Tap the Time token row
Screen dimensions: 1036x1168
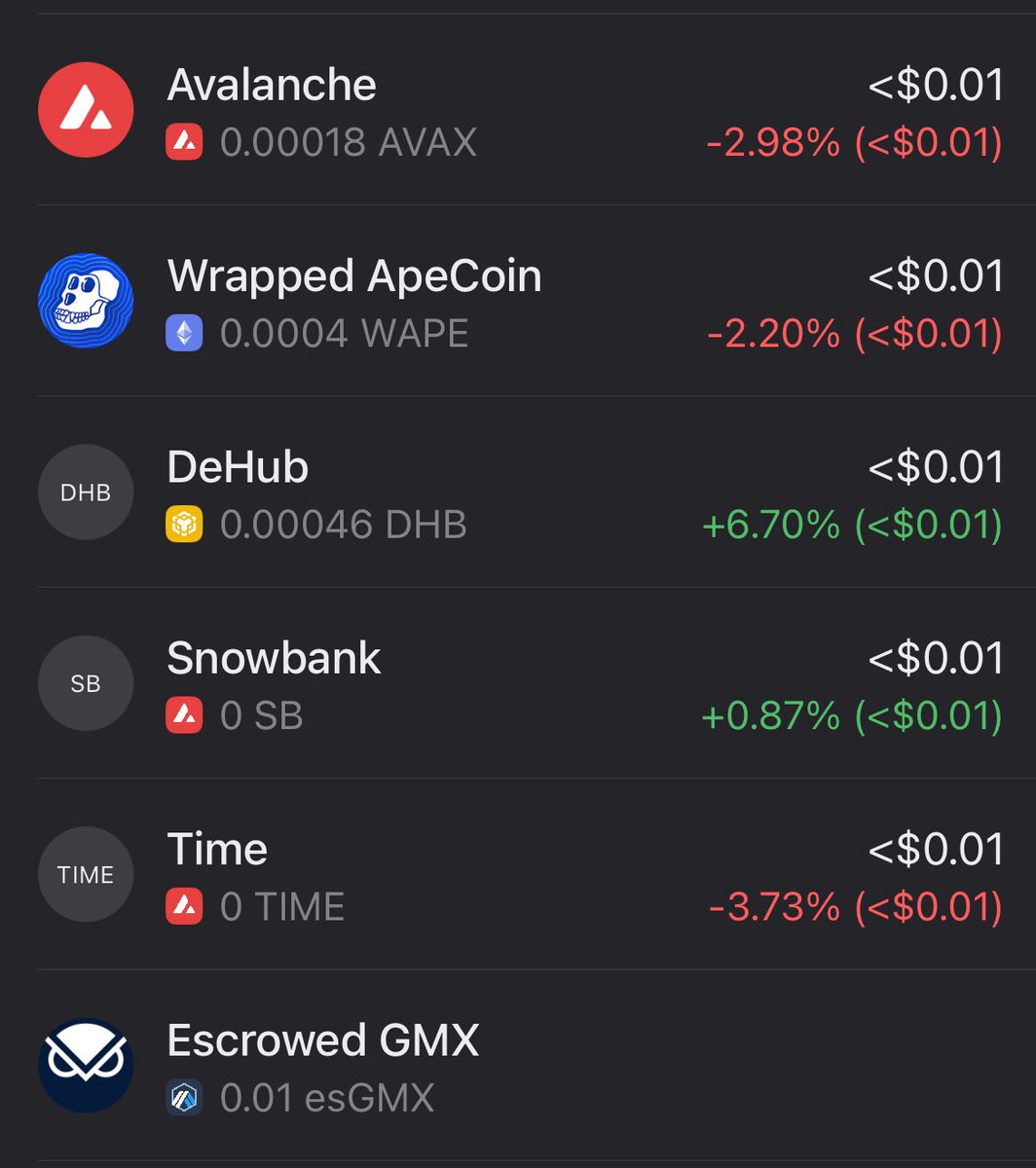[x=518, y=874]
